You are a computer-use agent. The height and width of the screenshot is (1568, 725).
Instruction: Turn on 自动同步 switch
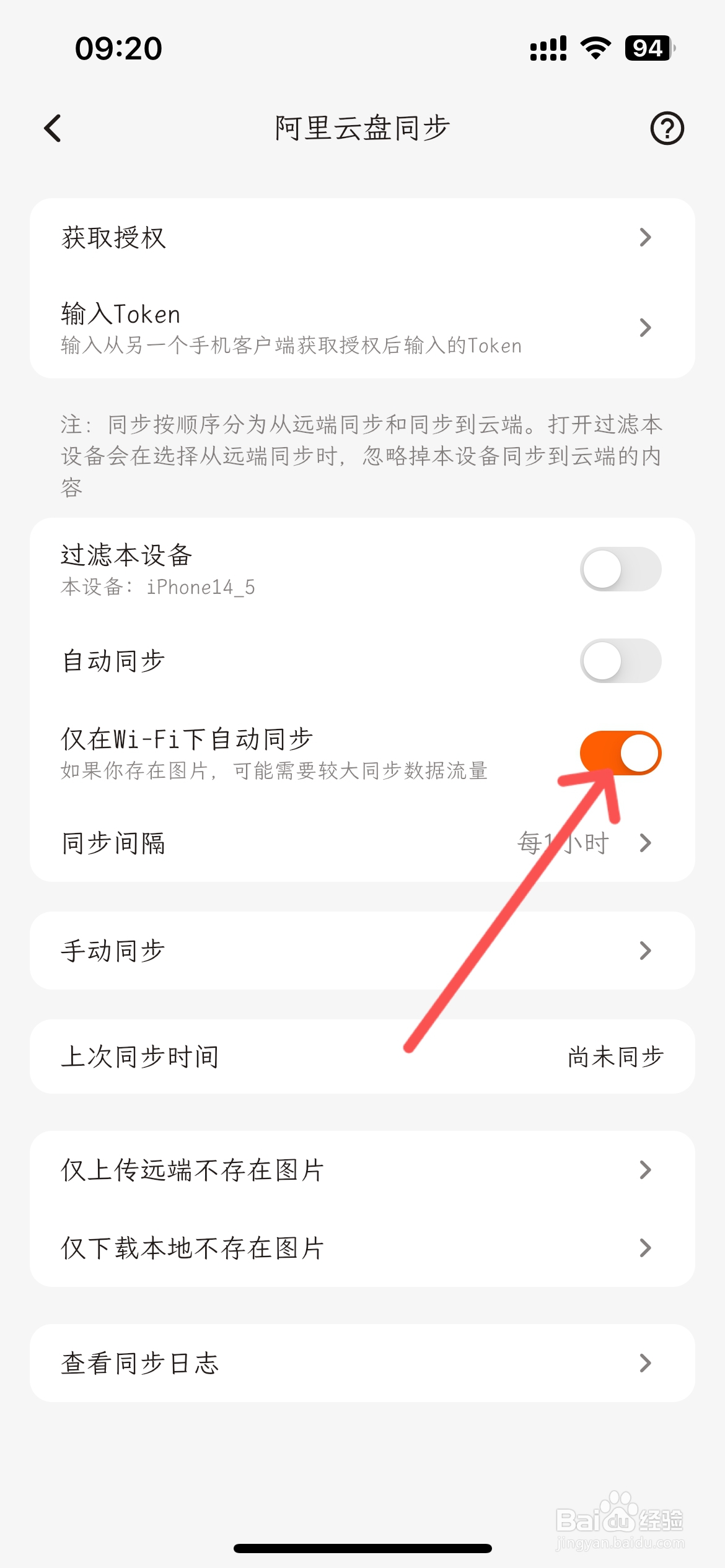pos(620,661)
